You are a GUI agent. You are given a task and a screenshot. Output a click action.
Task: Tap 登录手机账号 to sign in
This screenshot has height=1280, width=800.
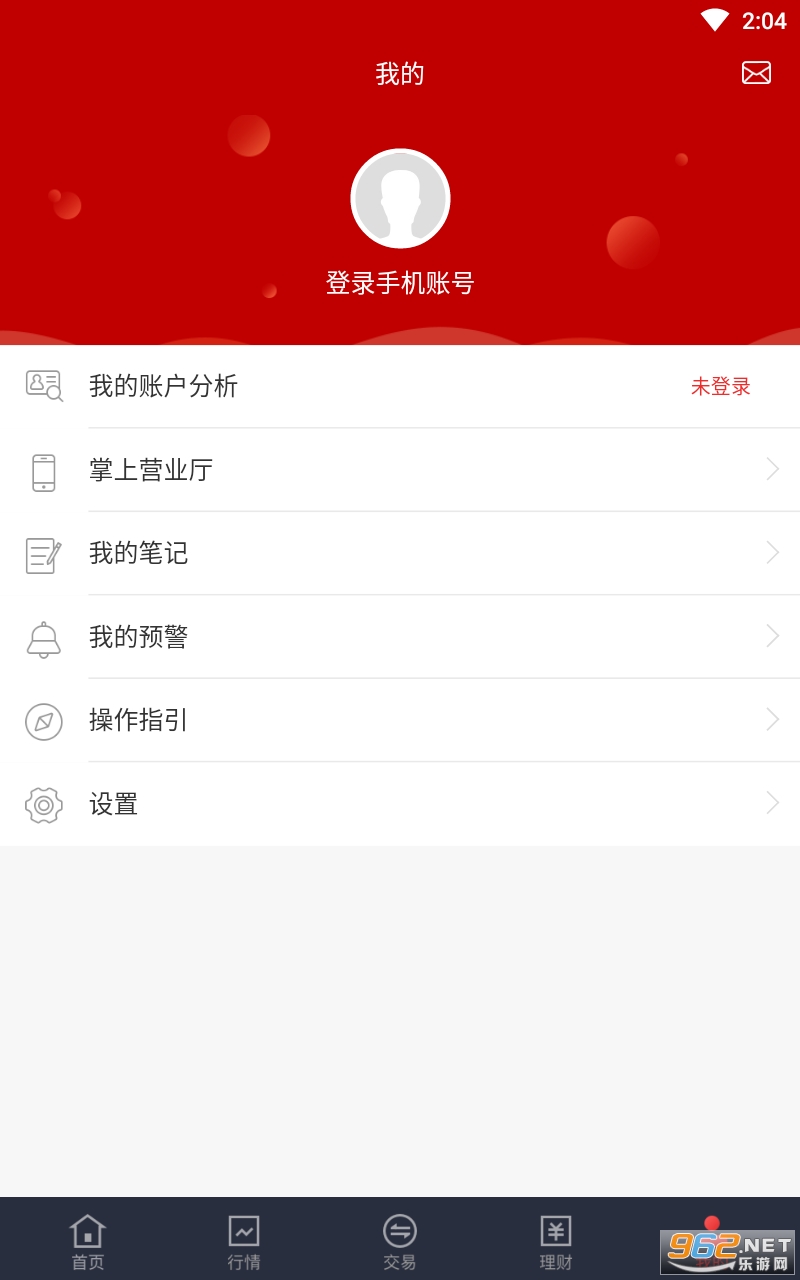point(400,283)
